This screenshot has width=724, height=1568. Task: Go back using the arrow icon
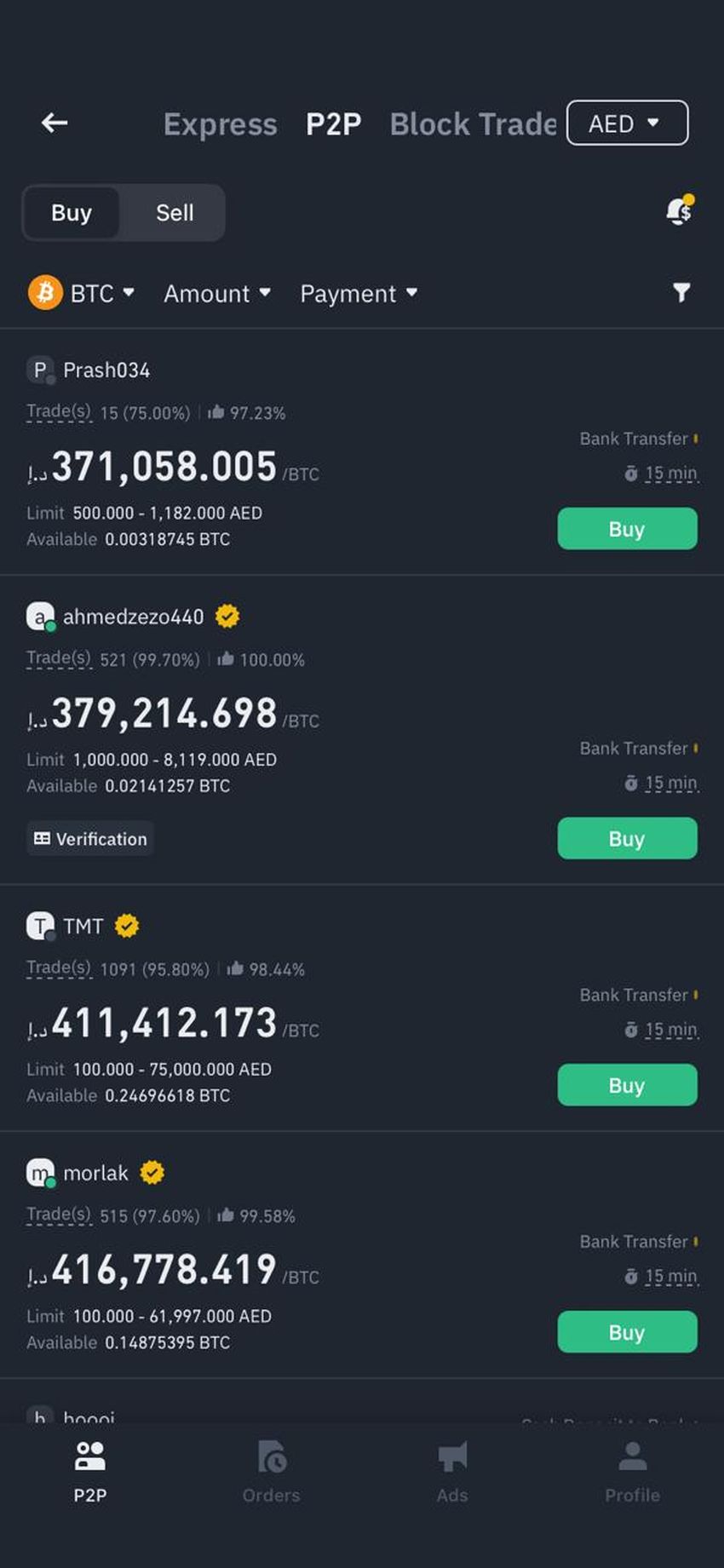click(55, 123)
